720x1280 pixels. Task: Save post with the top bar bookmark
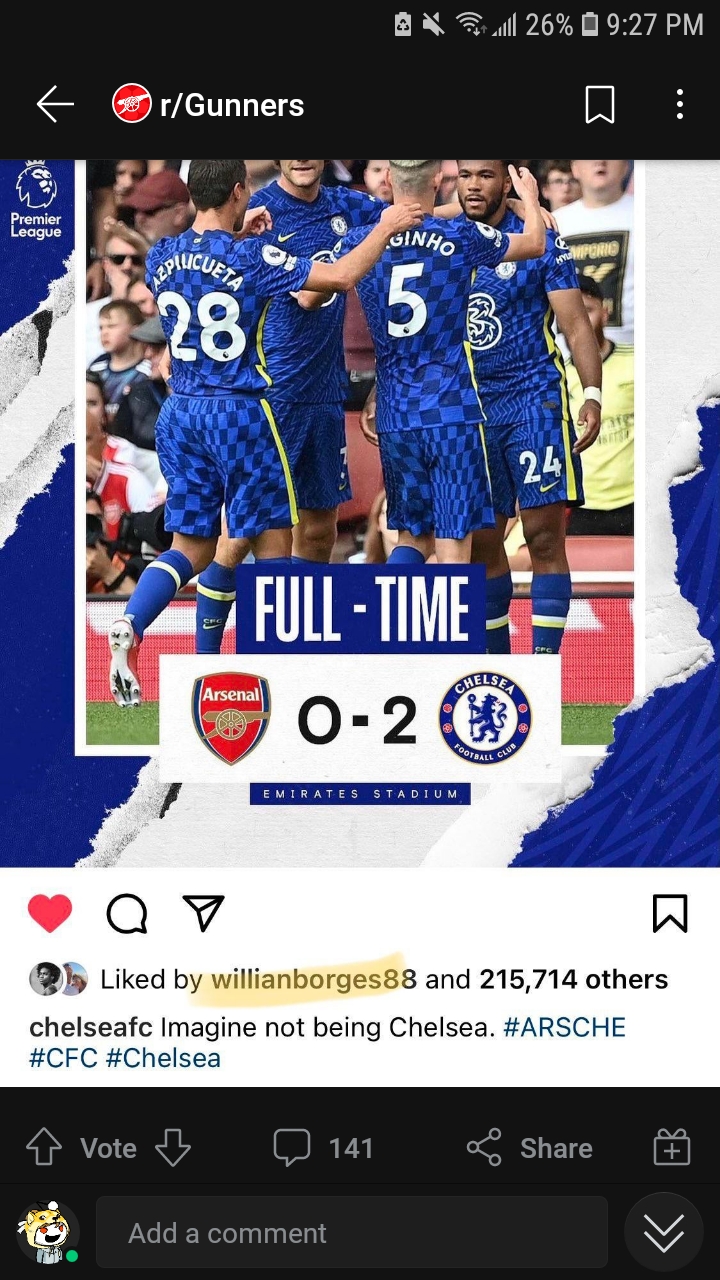(599, 104)
